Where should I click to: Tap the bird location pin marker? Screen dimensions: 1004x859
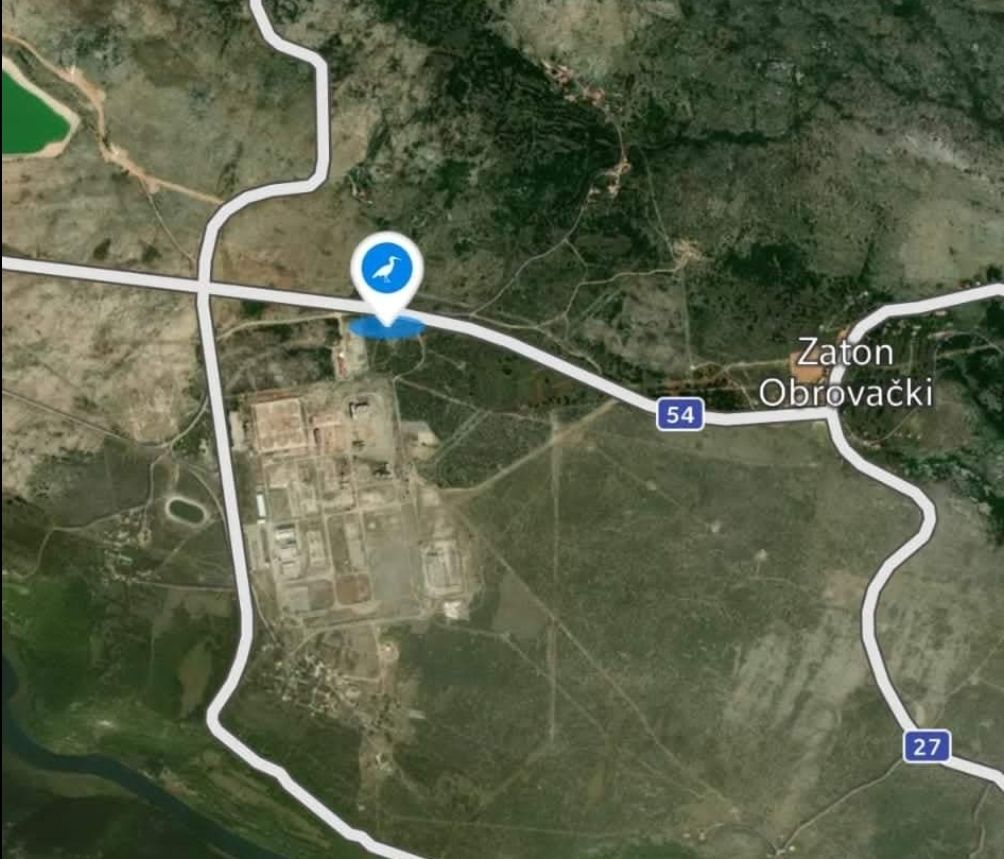tap(386, 271)
